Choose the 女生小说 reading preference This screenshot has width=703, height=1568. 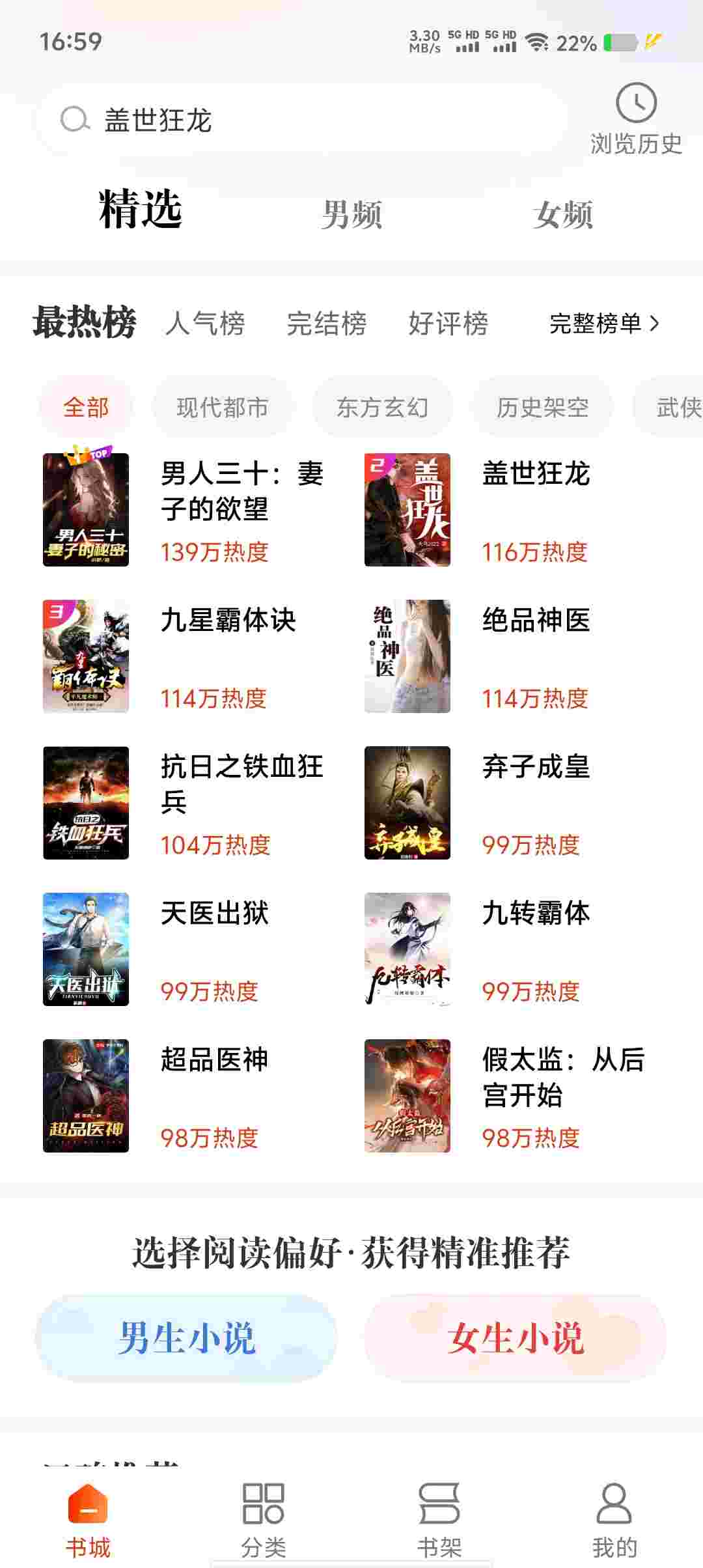pyautogui.click(x=516, y=1337)
